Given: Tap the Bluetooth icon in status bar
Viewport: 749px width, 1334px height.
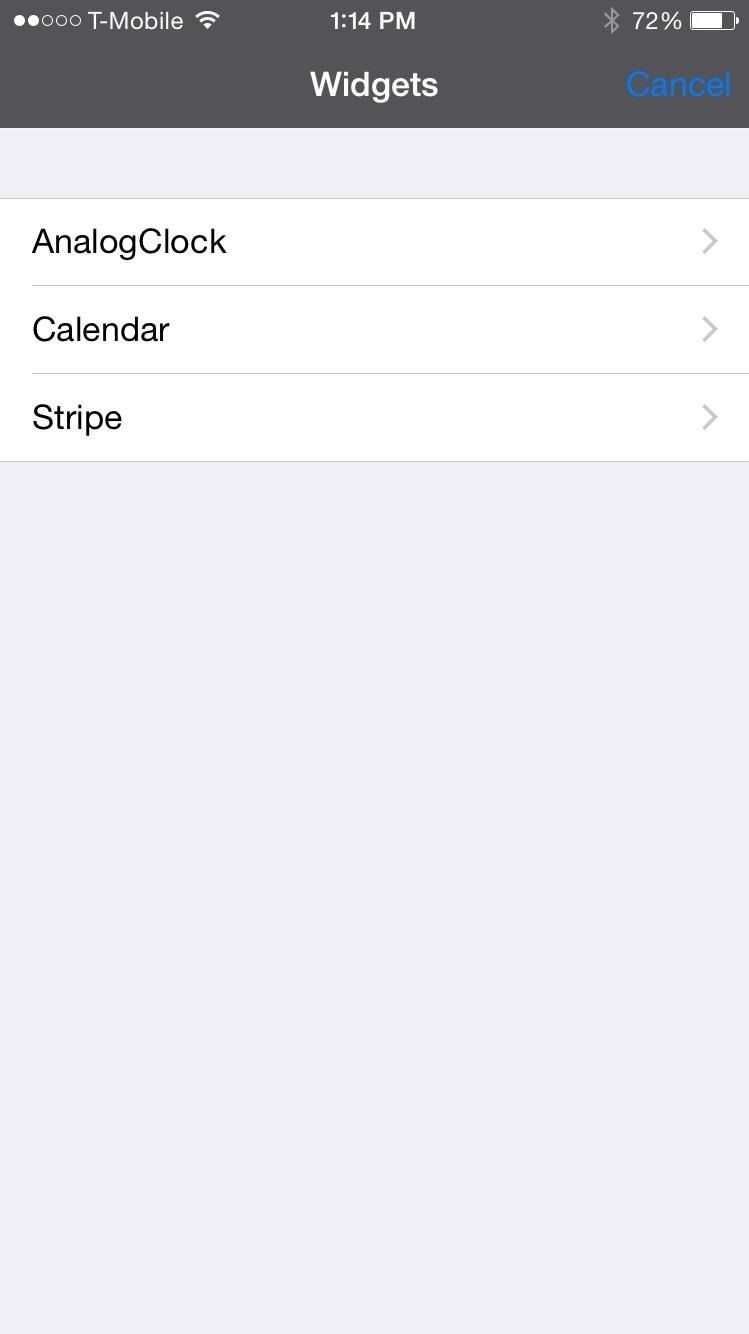Looking at the screenshot, I should pos(610,19).
